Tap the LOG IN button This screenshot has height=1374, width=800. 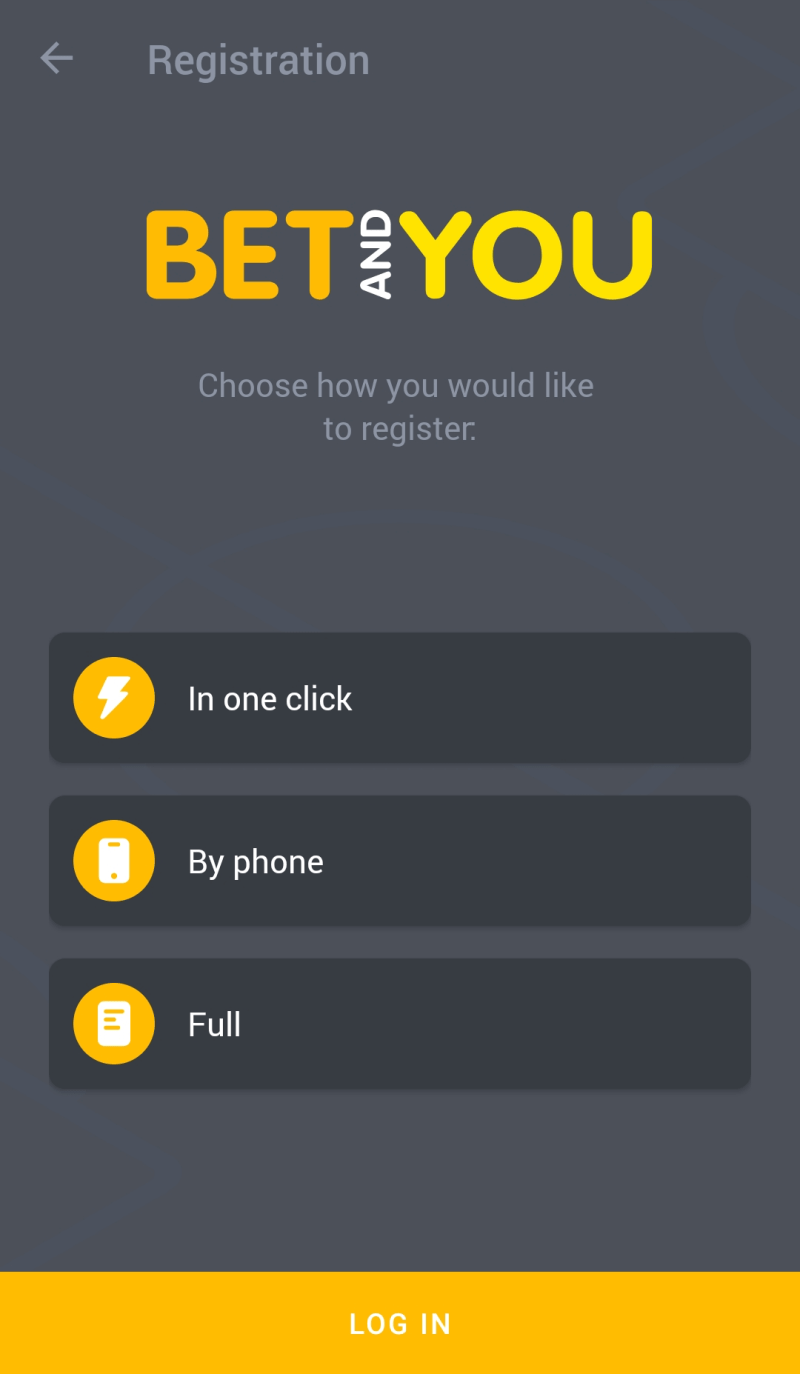(x=400, y=1323)
